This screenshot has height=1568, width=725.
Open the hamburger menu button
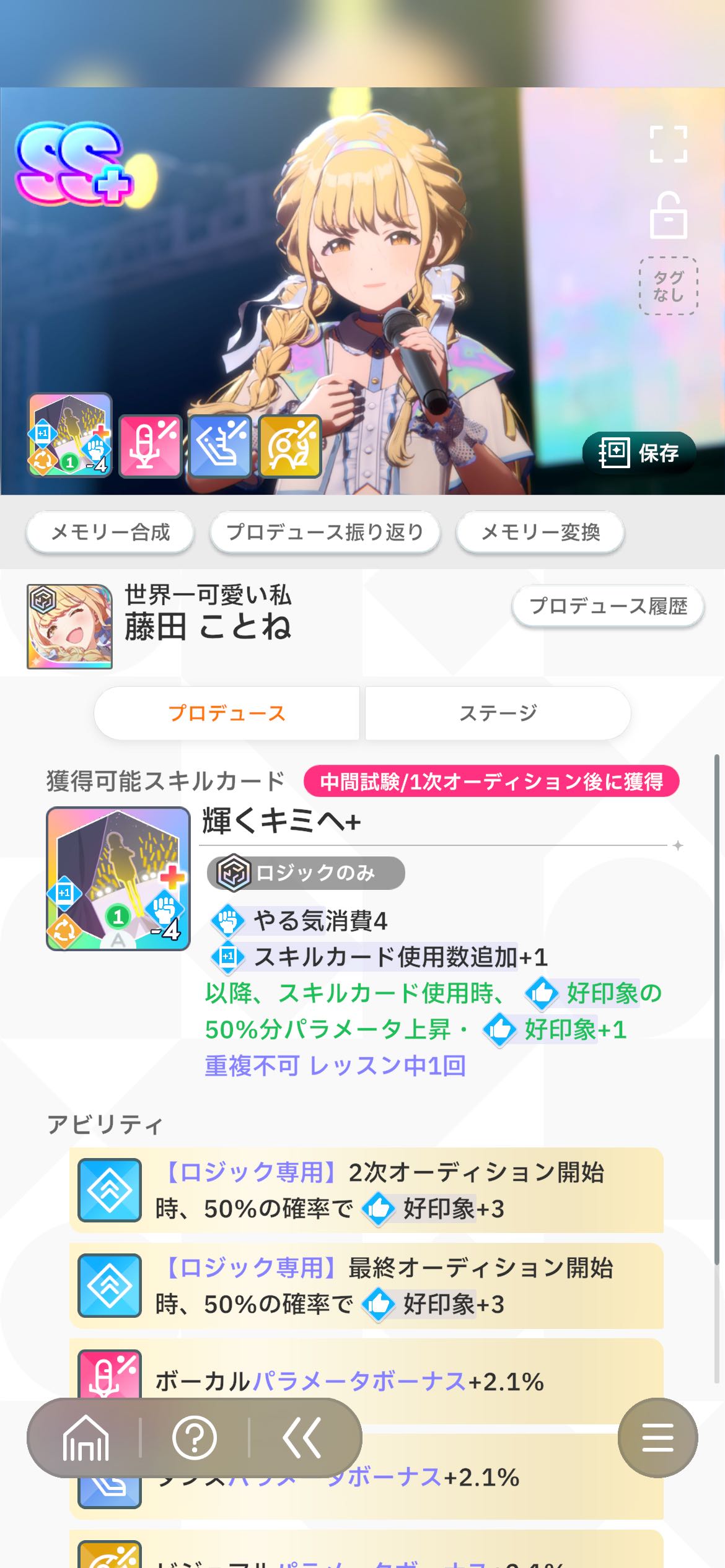point(657,1437)
